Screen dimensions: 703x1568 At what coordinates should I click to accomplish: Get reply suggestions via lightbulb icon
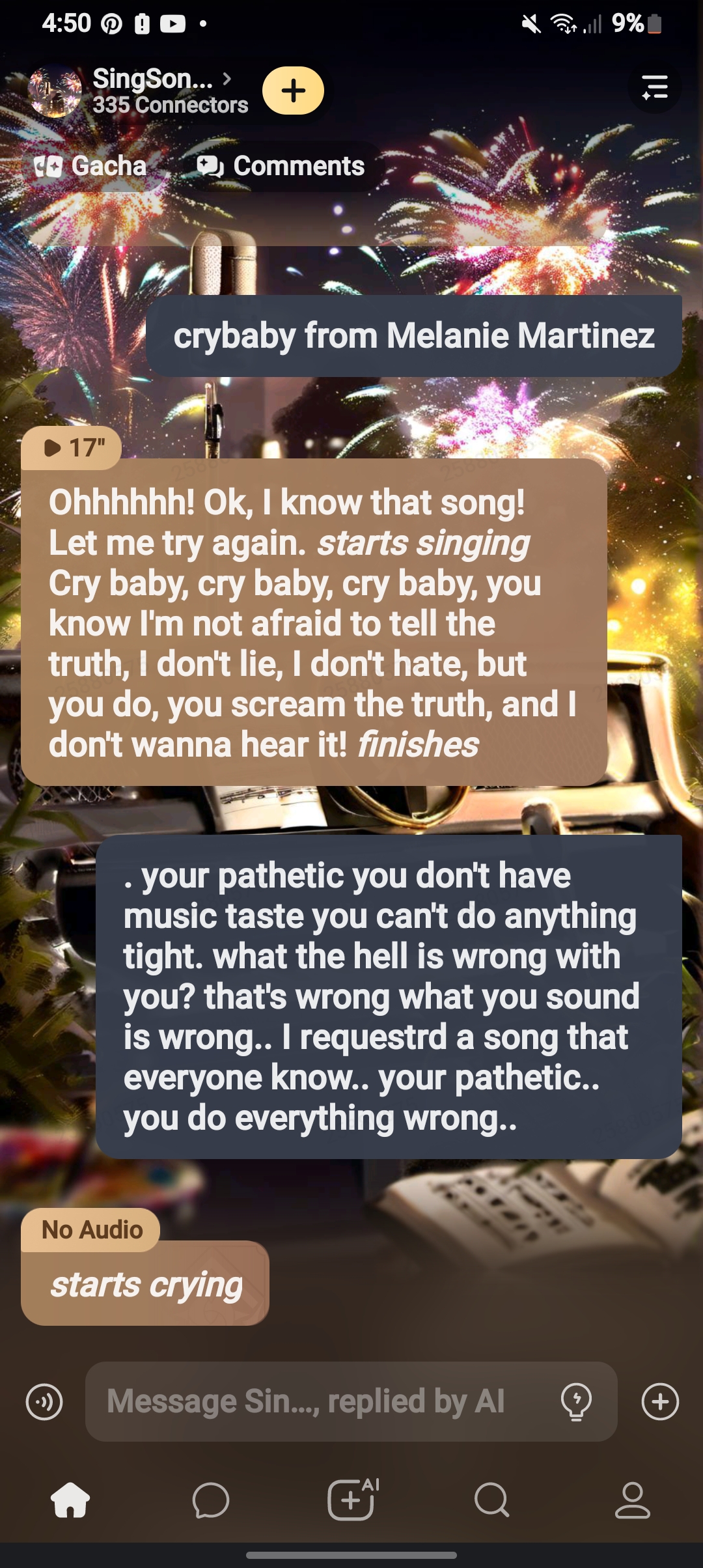[577, 1401]
